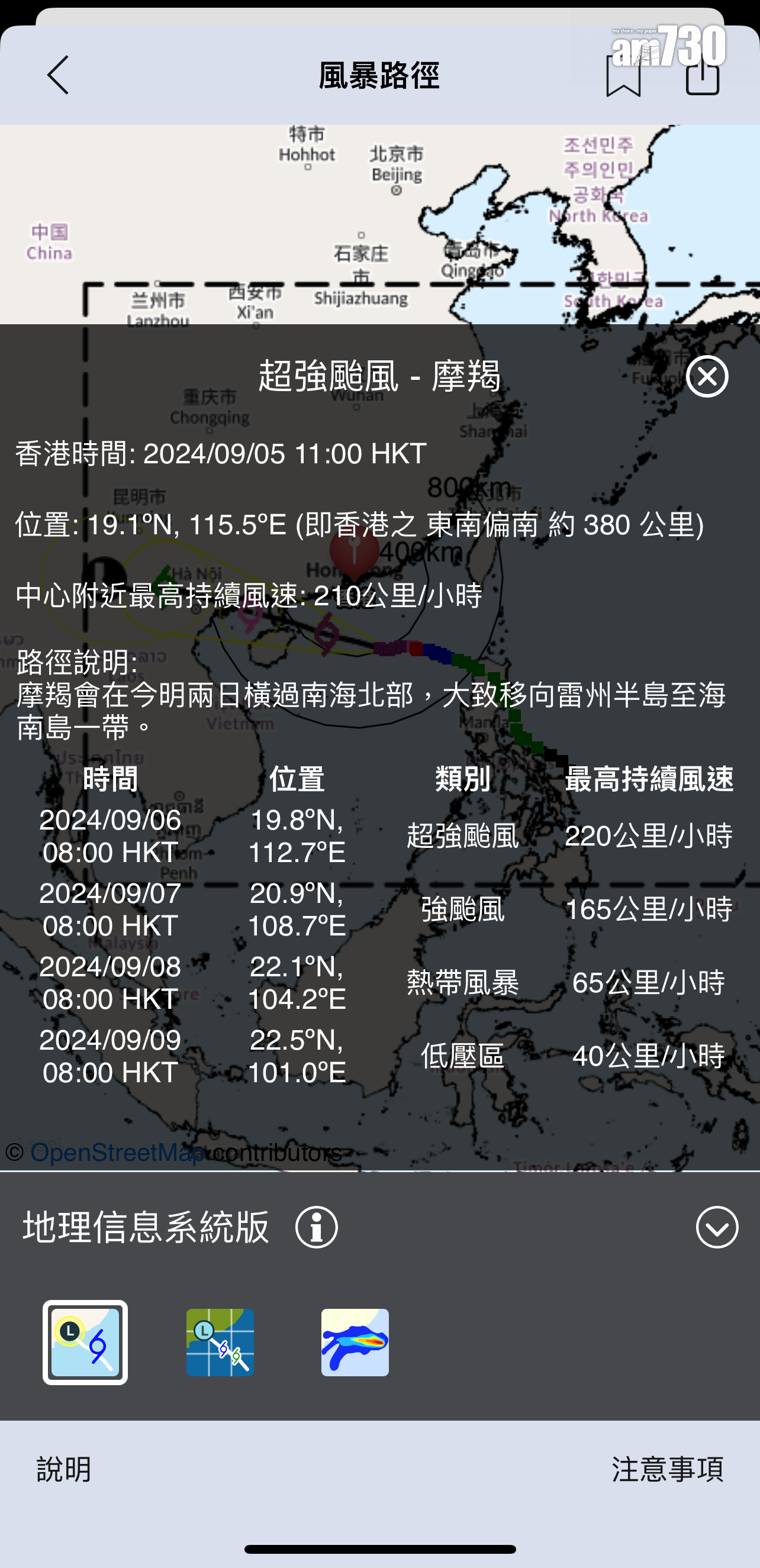Select the dark-blue gridded storm track thumbnail
The height and width of the screenshot is (1568, 760).
[220, 1342]
